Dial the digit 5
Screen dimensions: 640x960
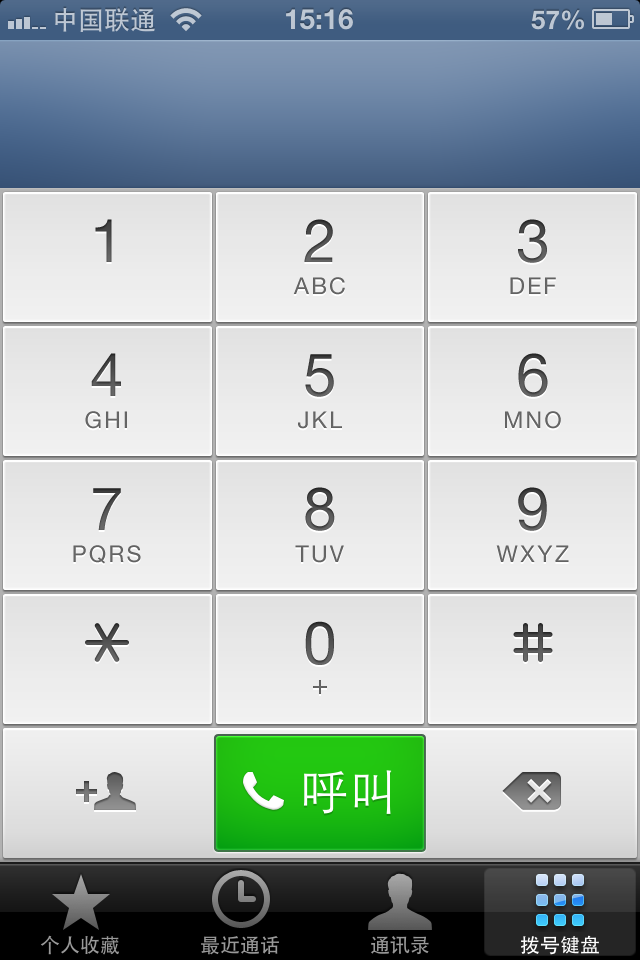[x=320, y=391]
